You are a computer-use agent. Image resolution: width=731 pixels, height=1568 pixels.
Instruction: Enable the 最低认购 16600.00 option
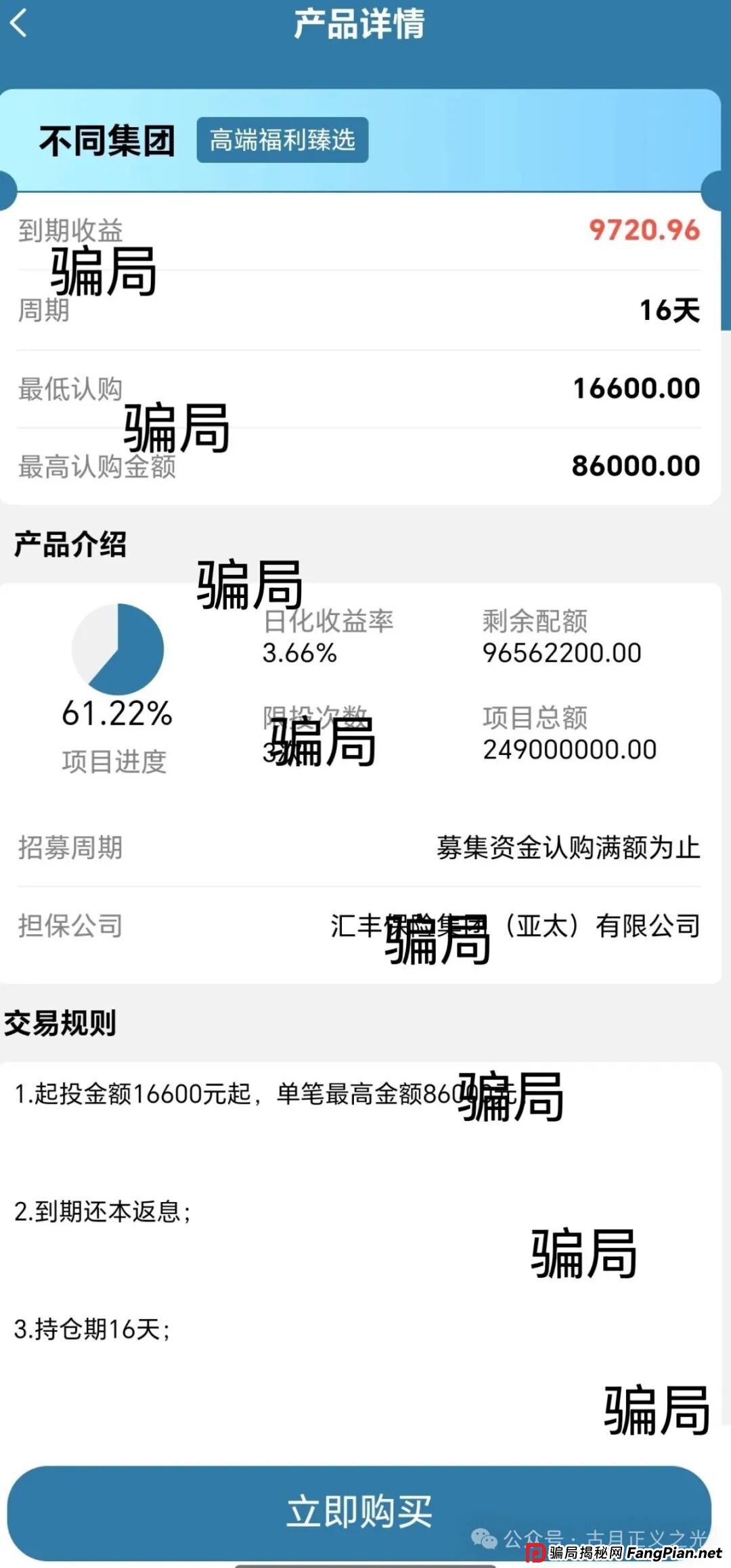pyautogui.click(x=365, y=388)
